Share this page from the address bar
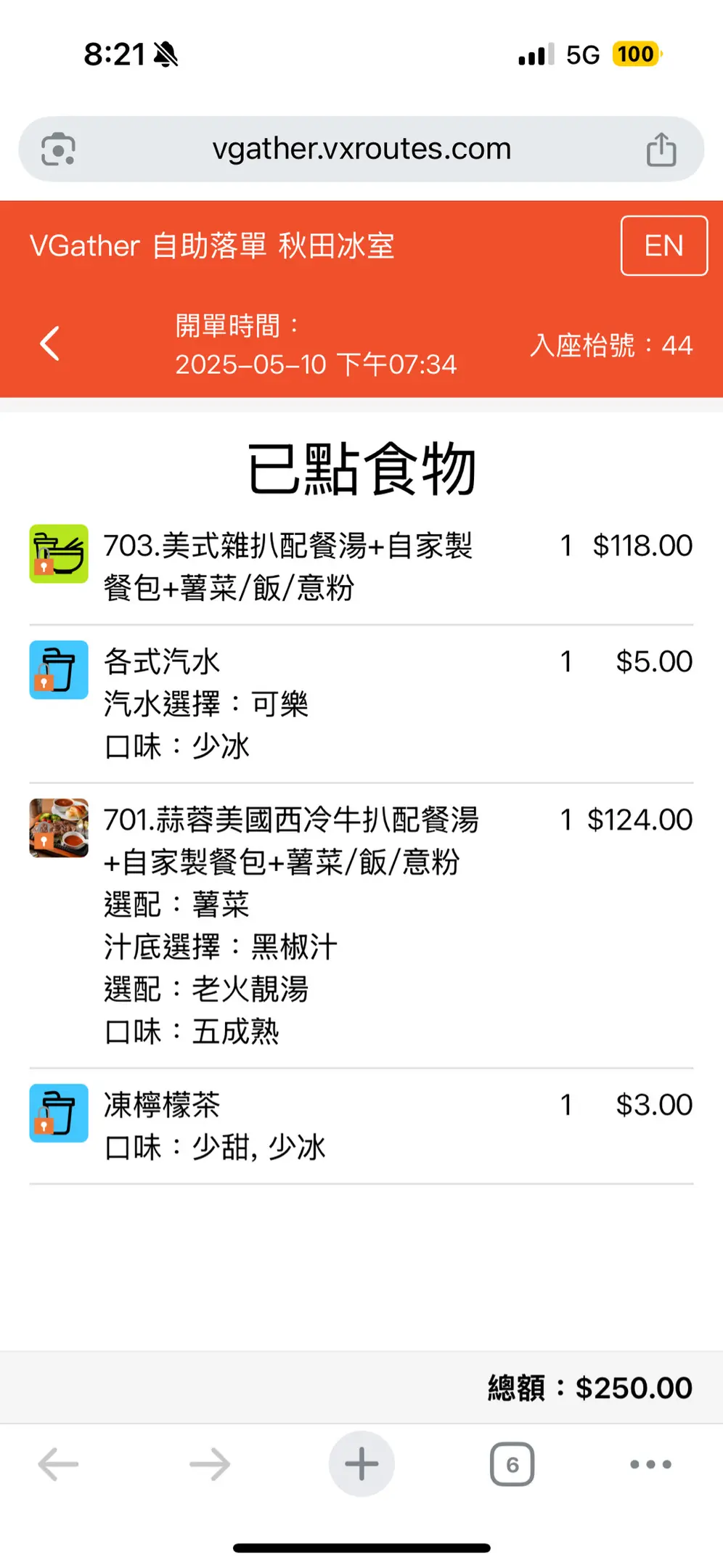Image resolution: width=723 pixels, height=1568 pixels. point(661,150)
